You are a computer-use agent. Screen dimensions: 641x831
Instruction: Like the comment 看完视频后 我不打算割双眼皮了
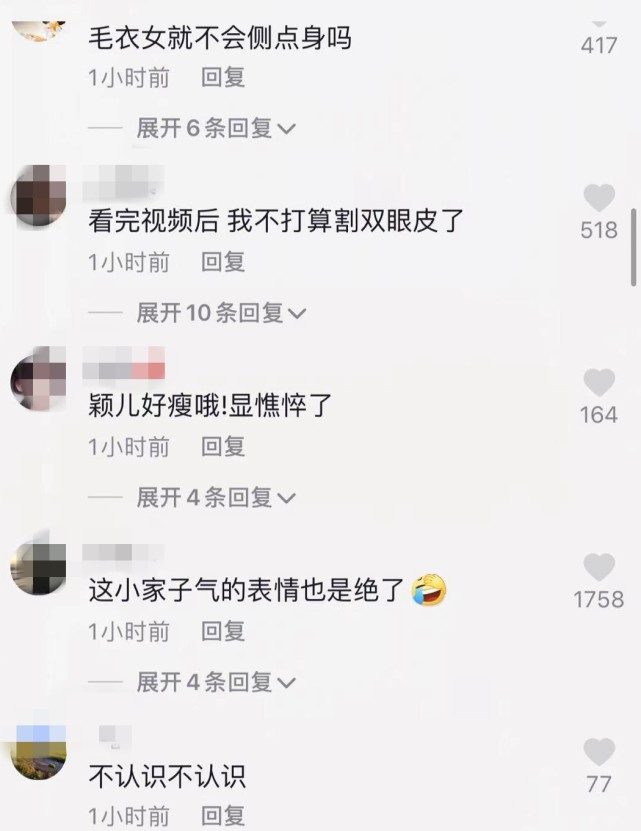(599, 198)
